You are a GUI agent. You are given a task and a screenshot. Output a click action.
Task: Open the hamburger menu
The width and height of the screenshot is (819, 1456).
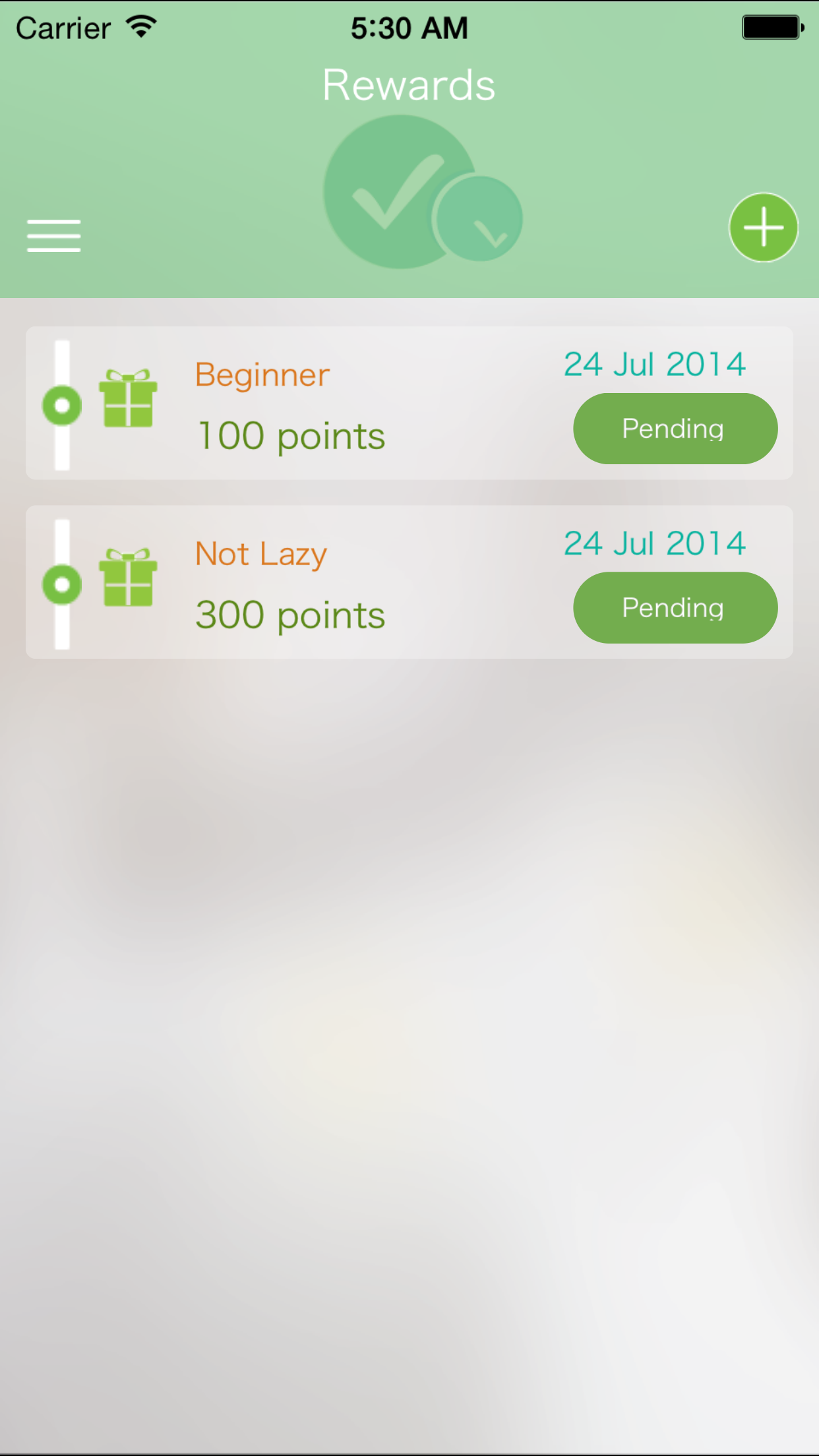[53, 235]
